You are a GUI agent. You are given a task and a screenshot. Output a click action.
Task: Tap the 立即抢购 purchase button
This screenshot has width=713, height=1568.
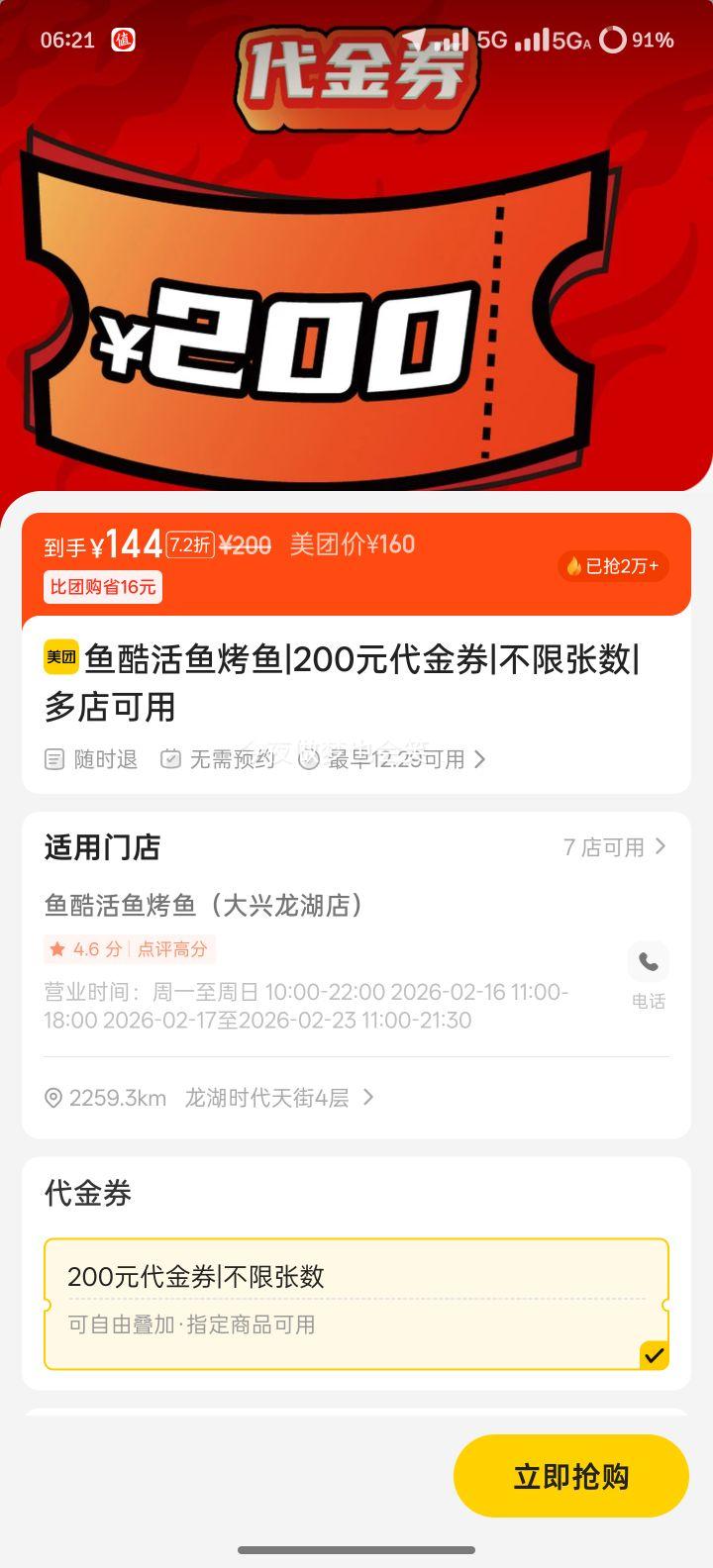tap(570, 1474)
